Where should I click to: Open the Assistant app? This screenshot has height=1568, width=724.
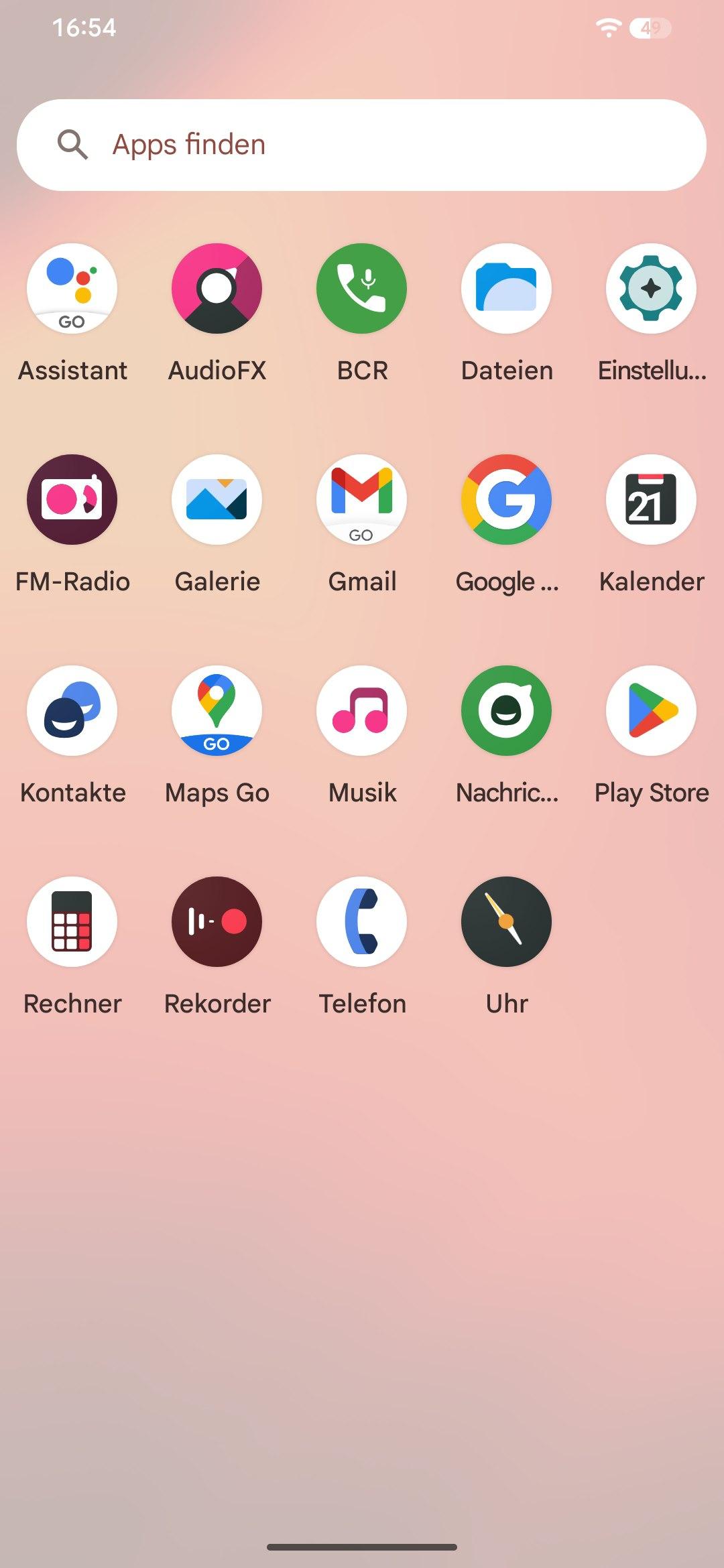click(x=72, y=289)
